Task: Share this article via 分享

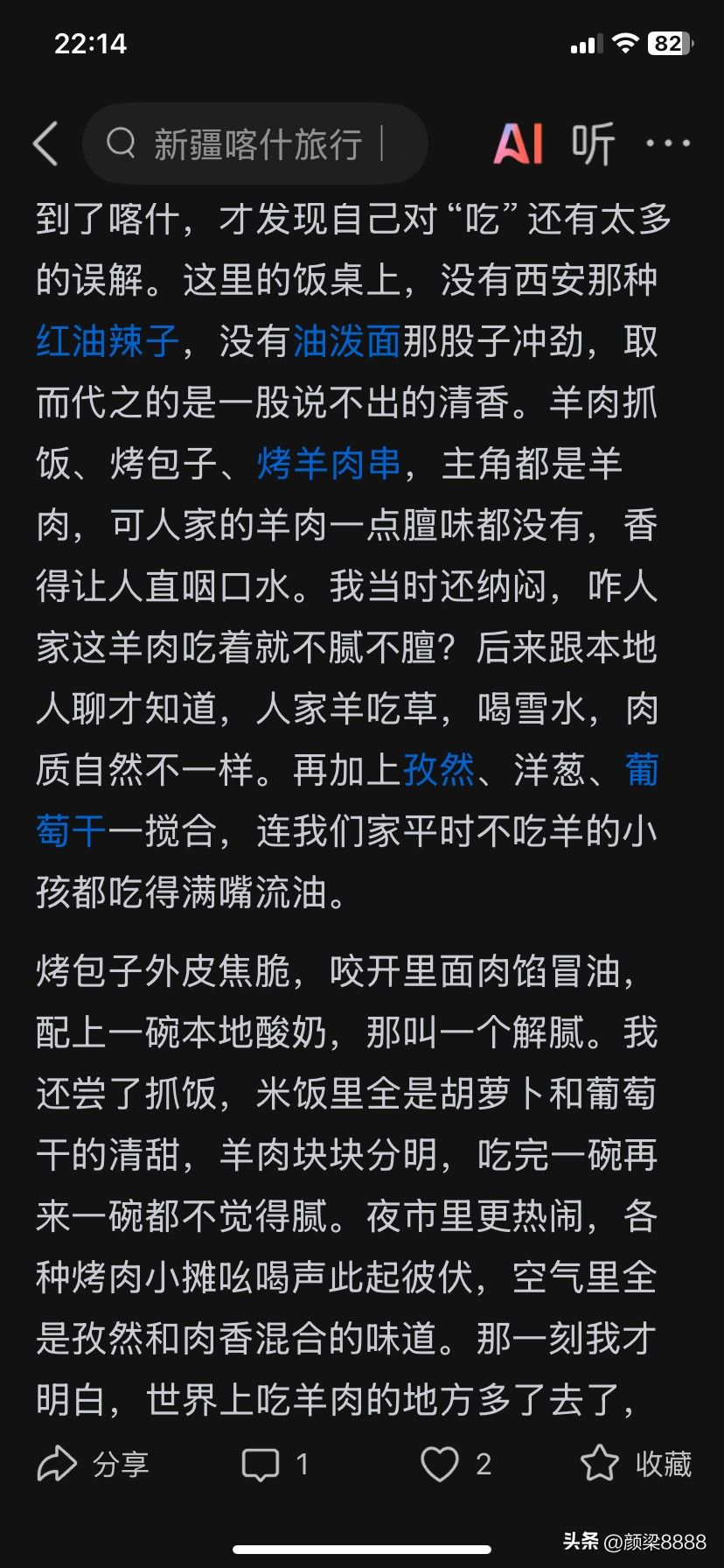Action: click(x=94, y=1464)
